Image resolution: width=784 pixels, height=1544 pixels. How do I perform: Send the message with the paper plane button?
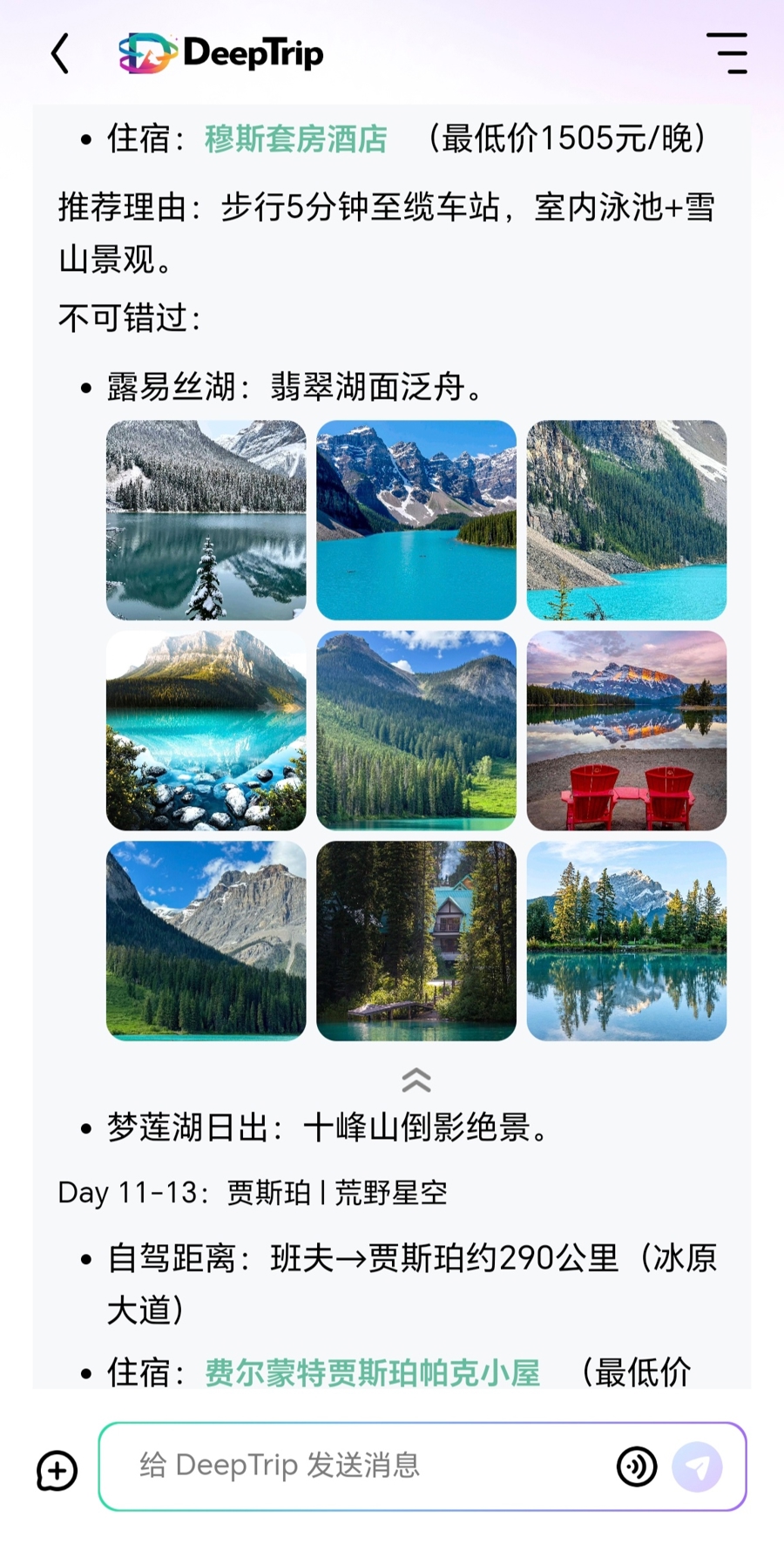click(697, 1466)
